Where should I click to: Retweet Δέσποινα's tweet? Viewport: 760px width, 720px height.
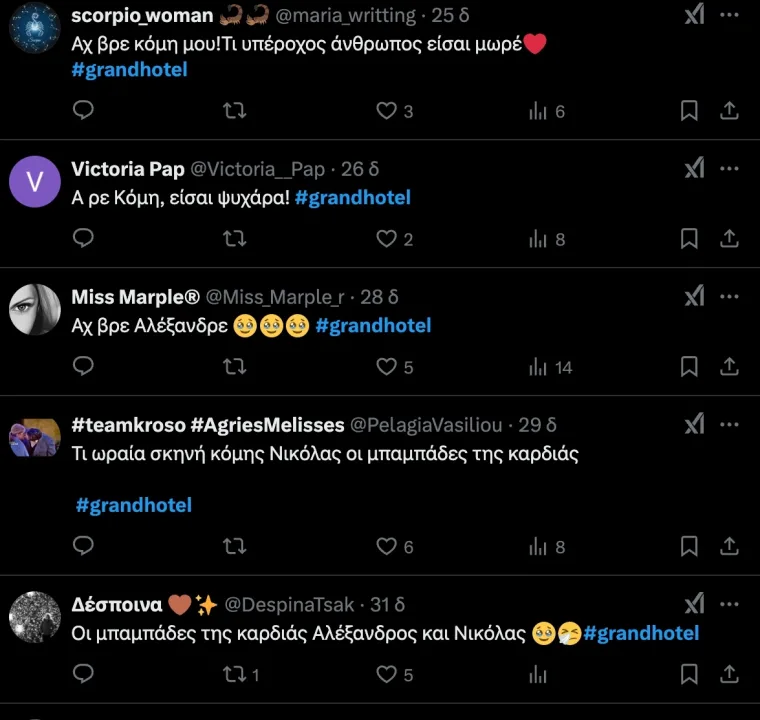[234, 675]
